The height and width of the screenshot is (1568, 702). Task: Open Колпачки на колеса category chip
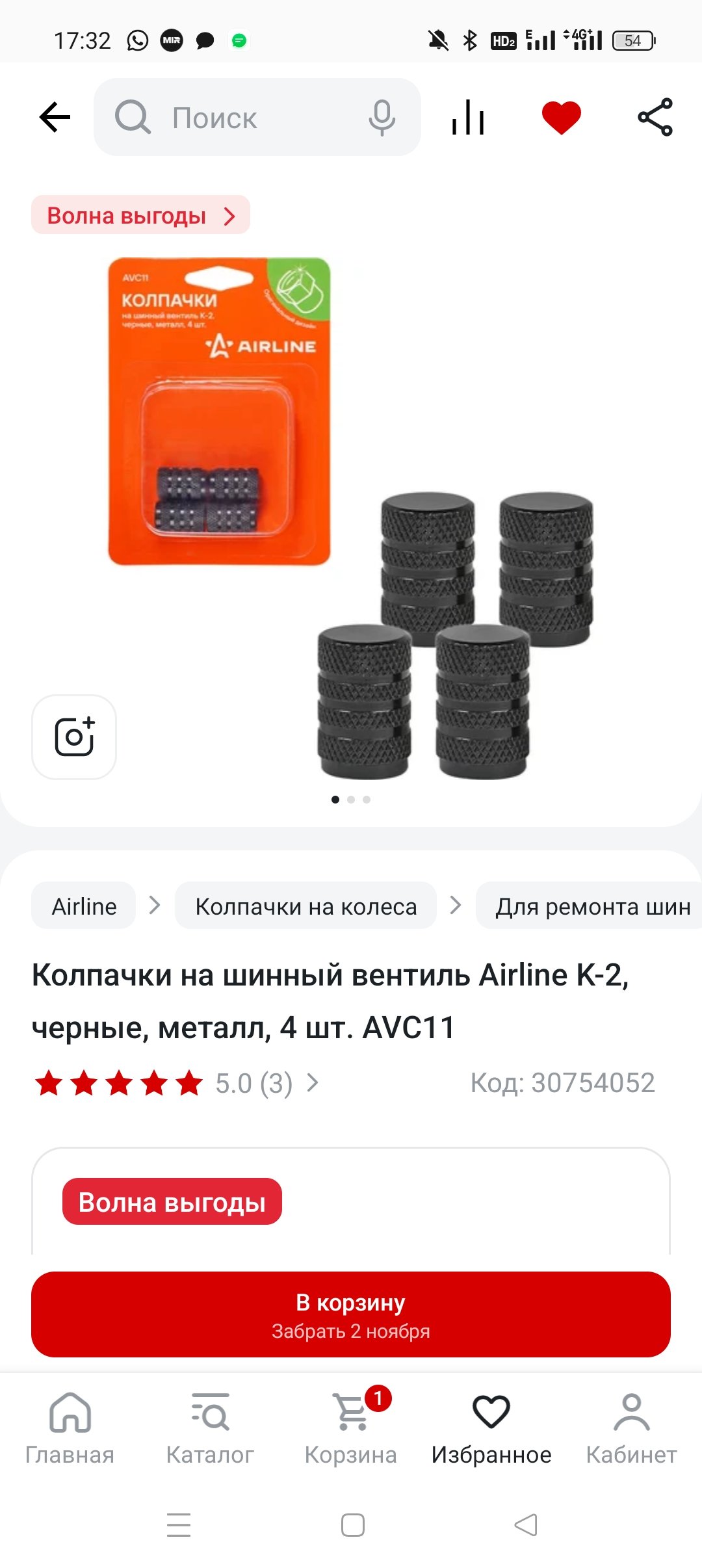pyautogui.click(x=305, y=906)
